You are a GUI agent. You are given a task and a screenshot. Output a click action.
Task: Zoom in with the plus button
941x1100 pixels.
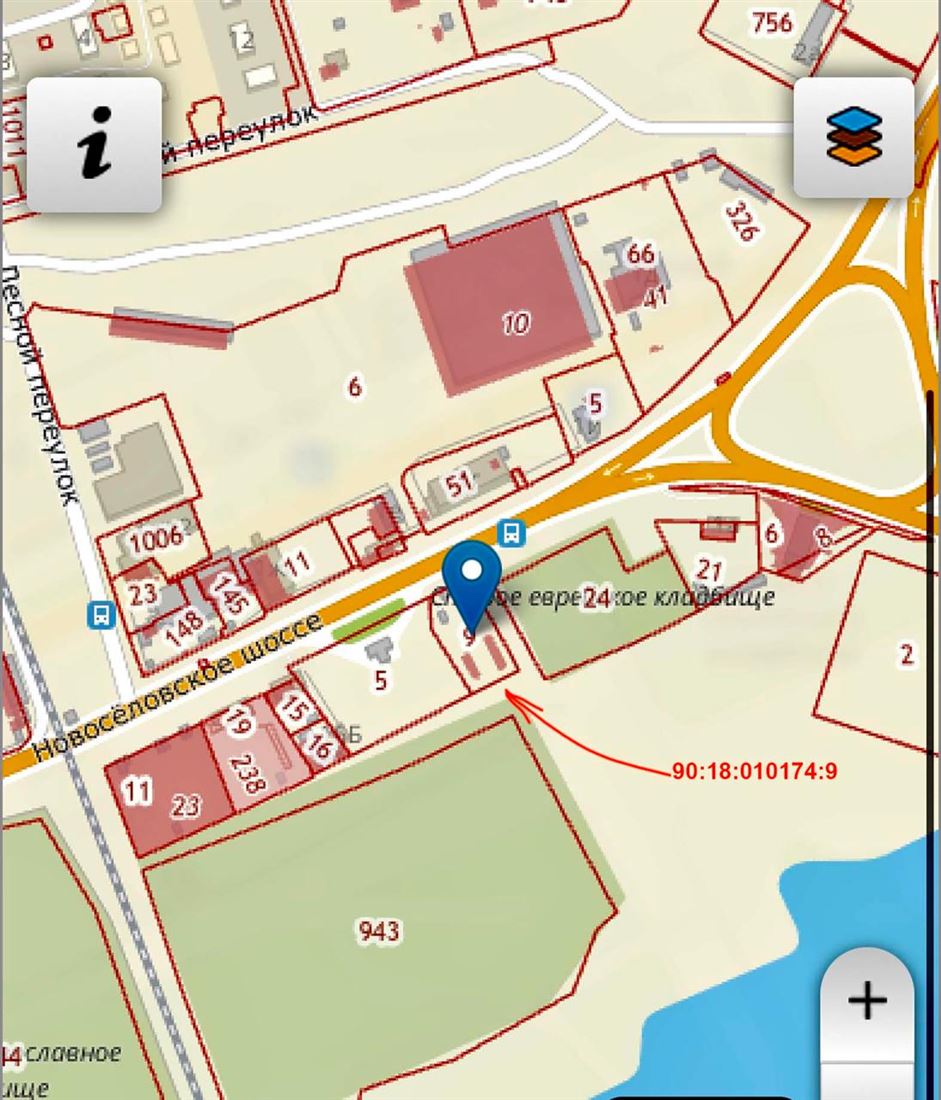(x=866, y=1000)
